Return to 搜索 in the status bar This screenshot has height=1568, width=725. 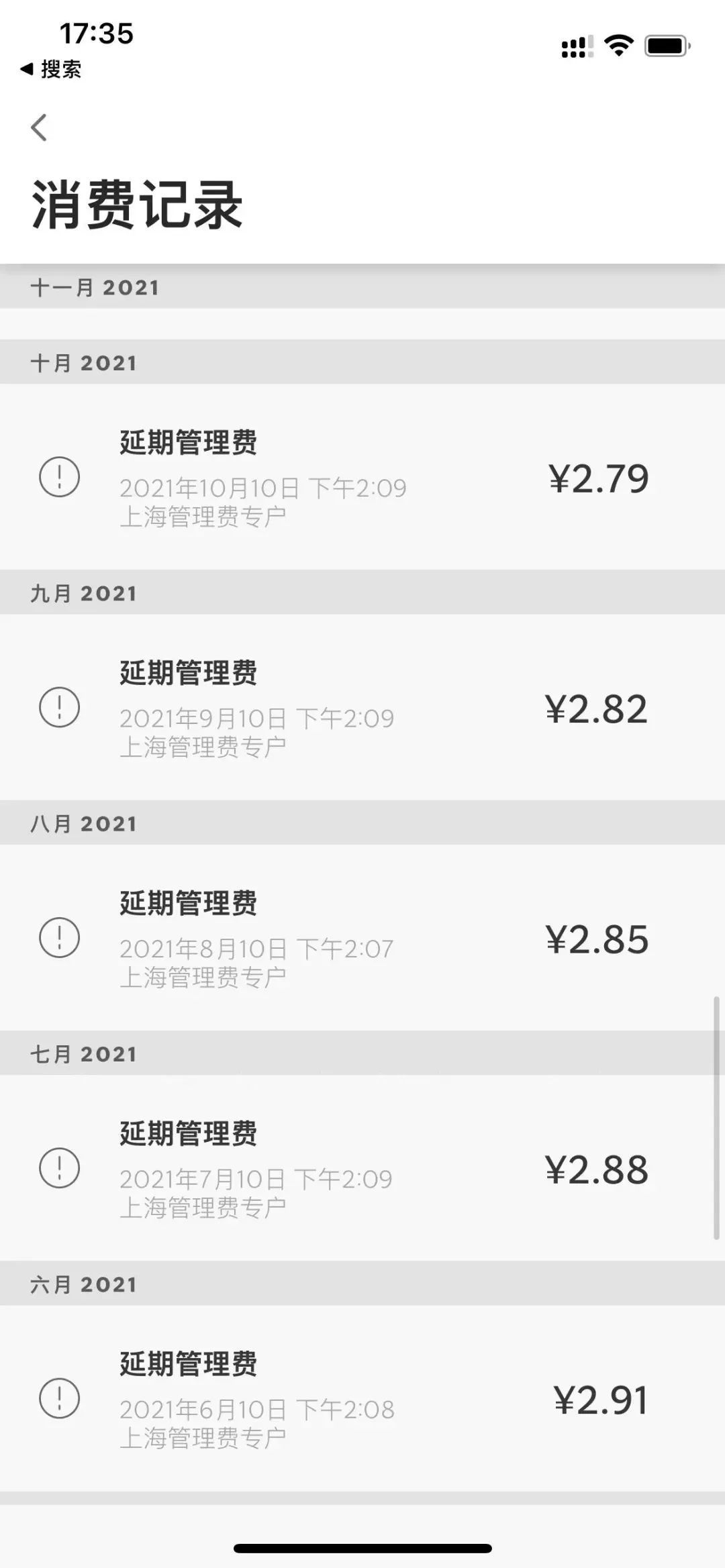tap(51, 69)
